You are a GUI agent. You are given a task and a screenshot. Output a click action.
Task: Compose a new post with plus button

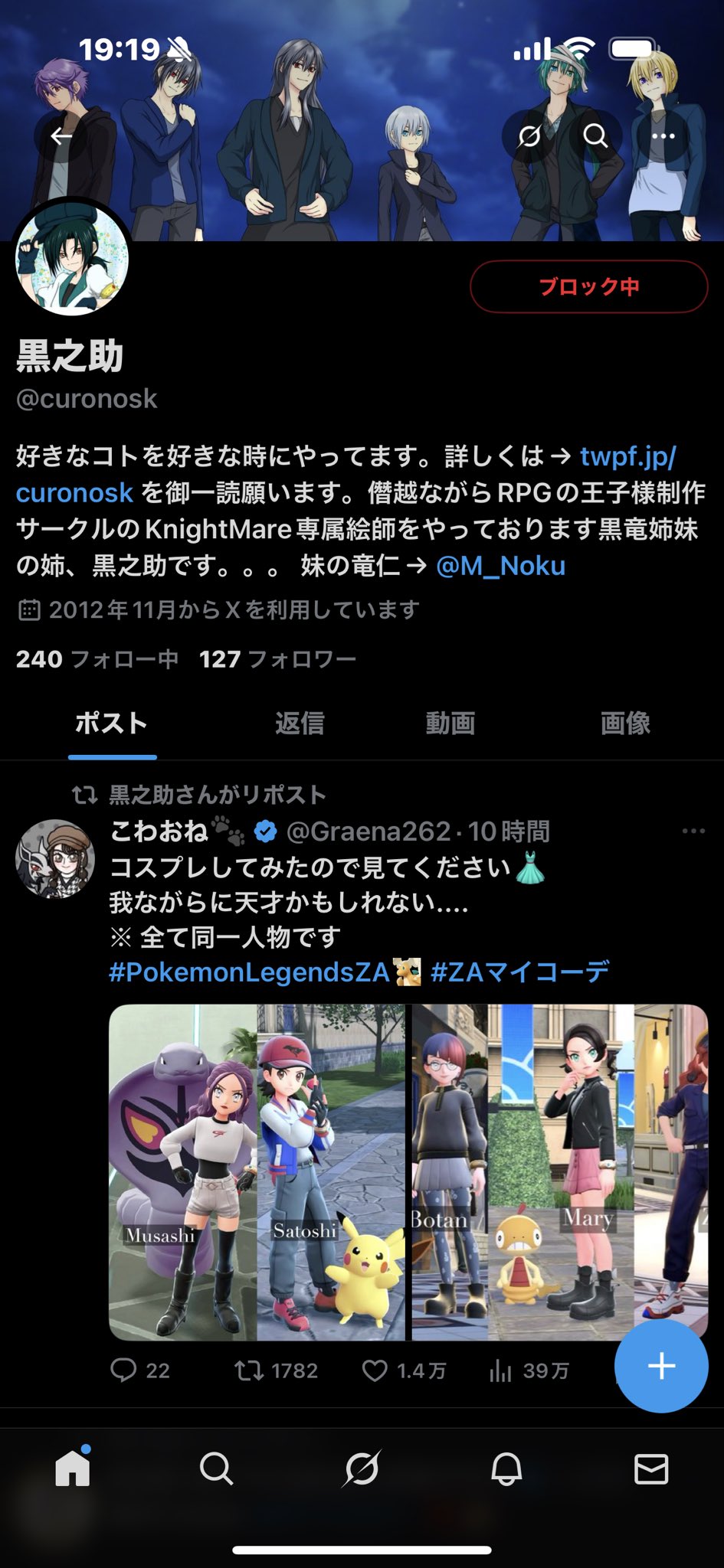(661, 1366)
